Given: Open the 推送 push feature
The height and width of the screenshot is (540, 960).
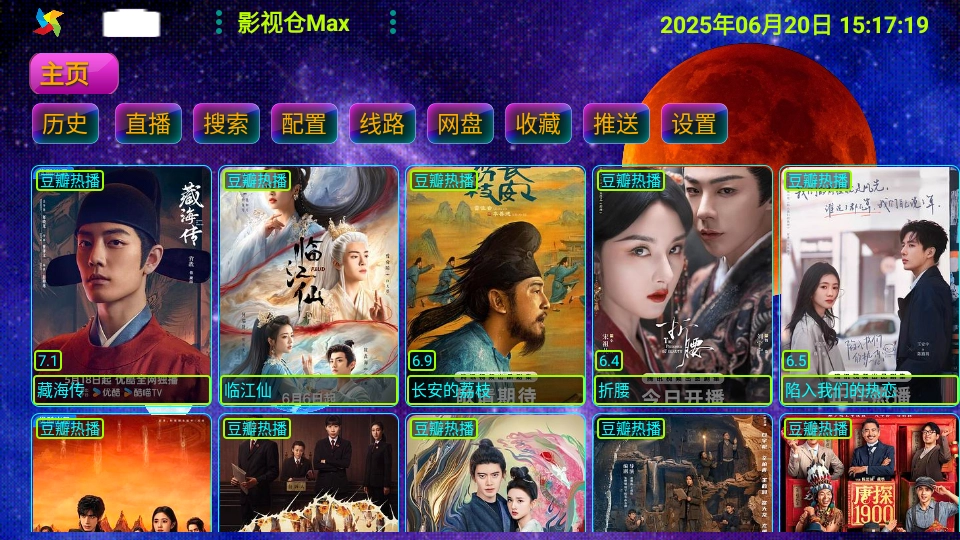Looking at the screenshot, I should [616, 124].
